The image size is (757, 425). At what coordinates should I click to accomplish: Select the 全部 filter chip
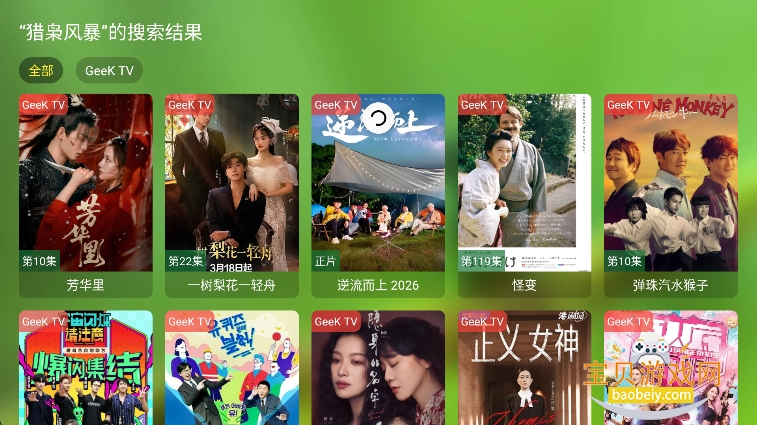[41, 71]
